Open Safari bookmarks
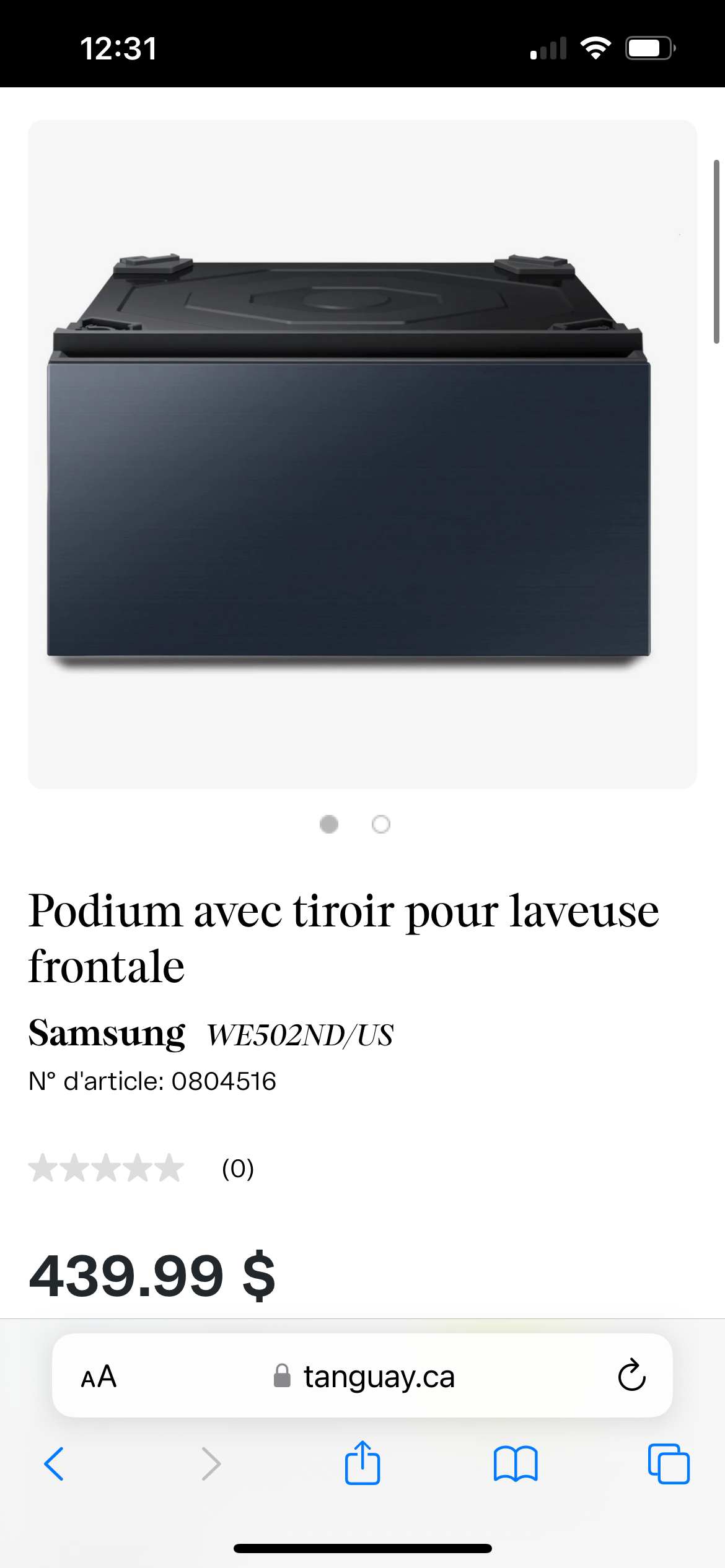 (x=516, y=1464)
